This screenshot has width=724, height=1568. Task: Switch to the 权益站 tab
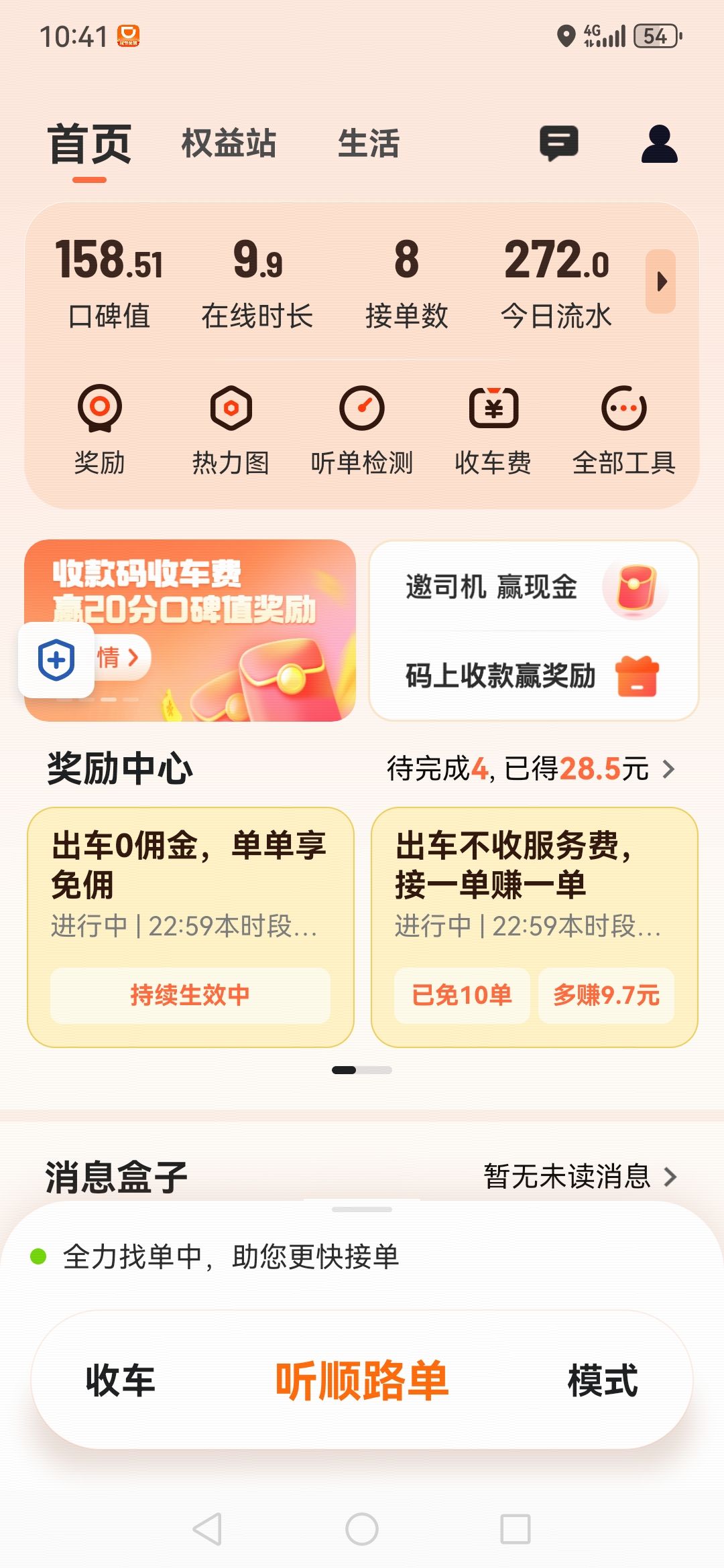229,143
